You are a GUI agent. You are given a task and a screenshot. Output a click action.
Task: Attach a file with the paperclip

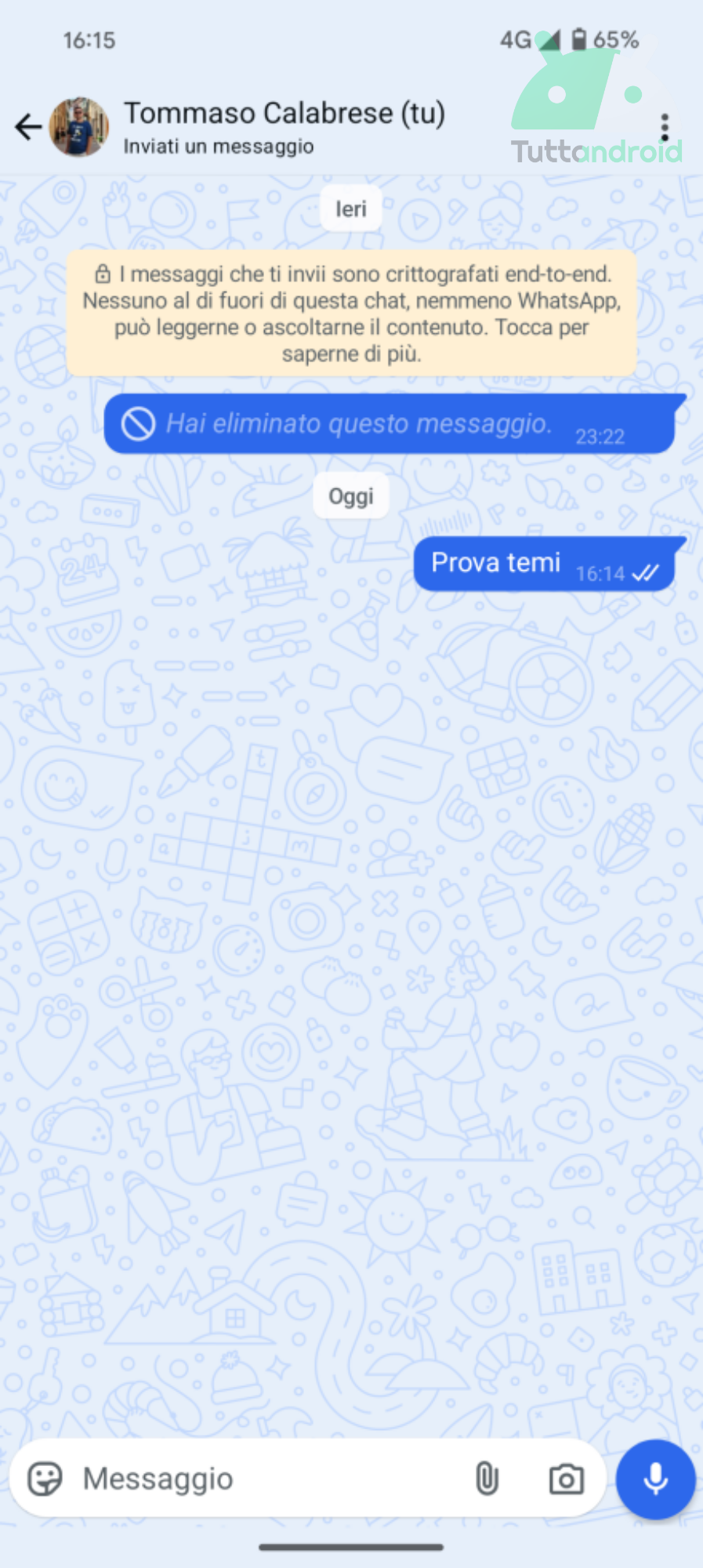tap(487, 1479)
